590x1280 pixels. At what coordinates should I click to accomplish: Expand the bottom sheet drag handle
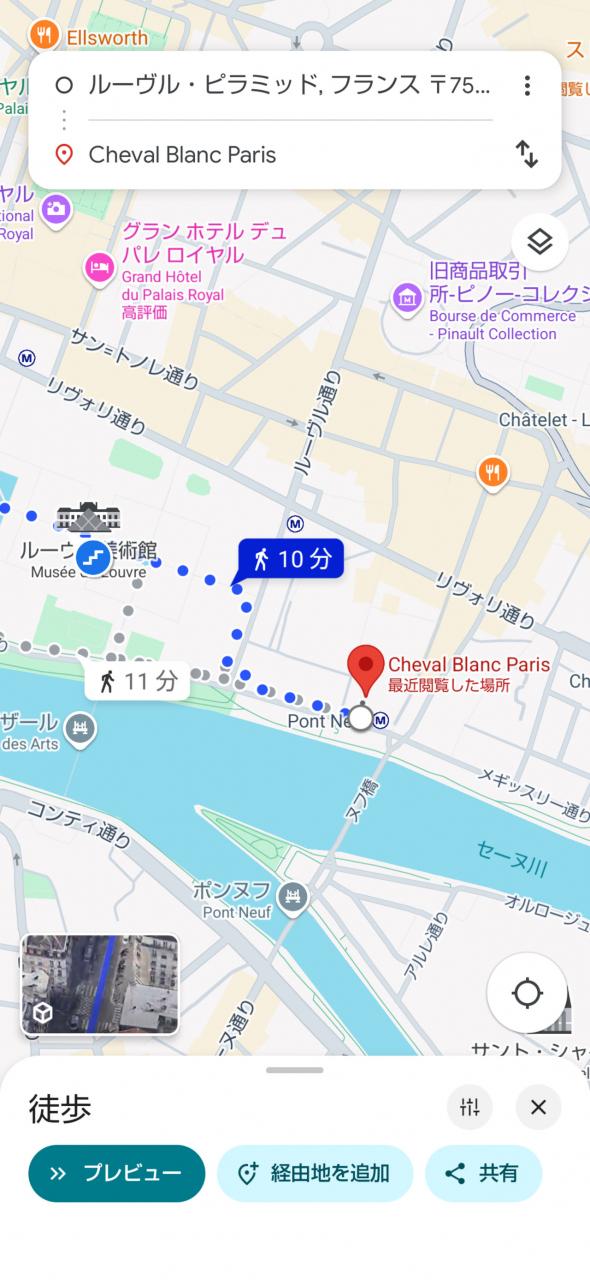[x=295, y=1070]
